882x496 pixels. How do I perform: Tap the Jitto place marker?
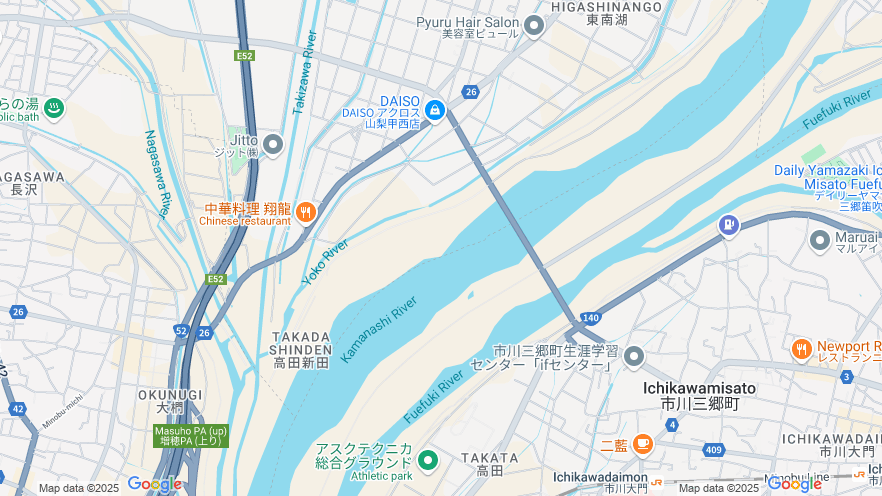(273, 144)
